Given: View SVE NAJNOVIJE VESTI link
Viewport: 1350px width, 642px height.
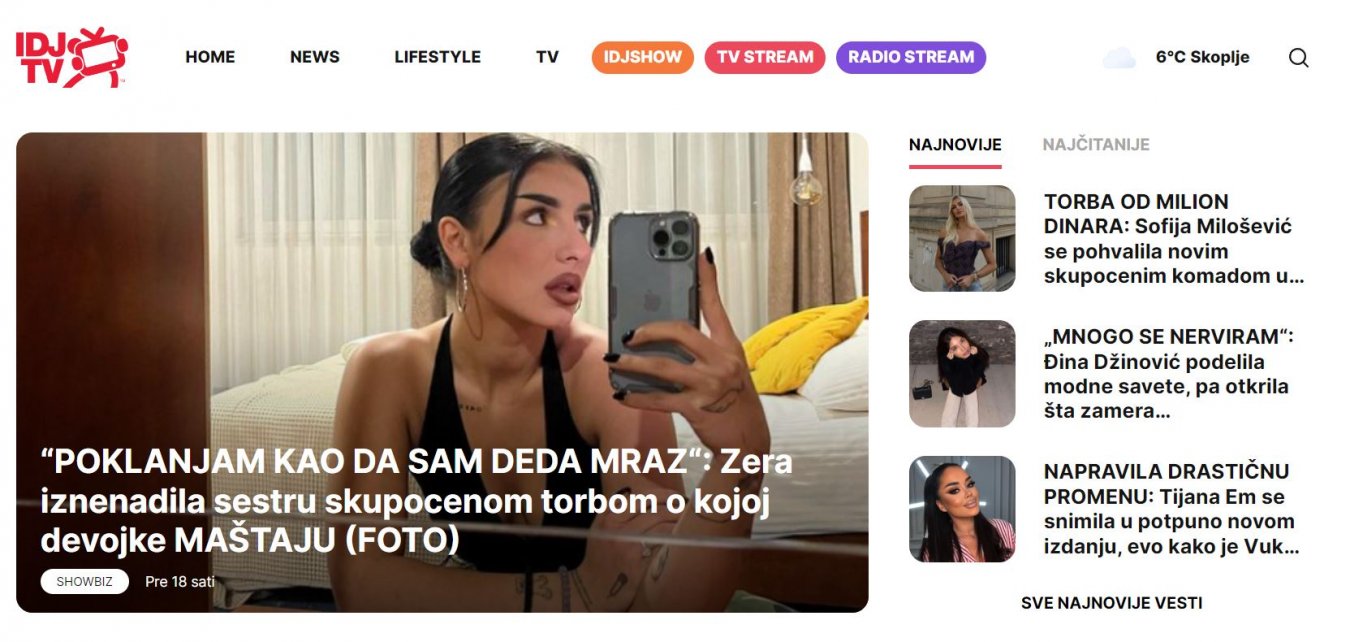Looking at the screenshot, I should (x=1111, y=603).
